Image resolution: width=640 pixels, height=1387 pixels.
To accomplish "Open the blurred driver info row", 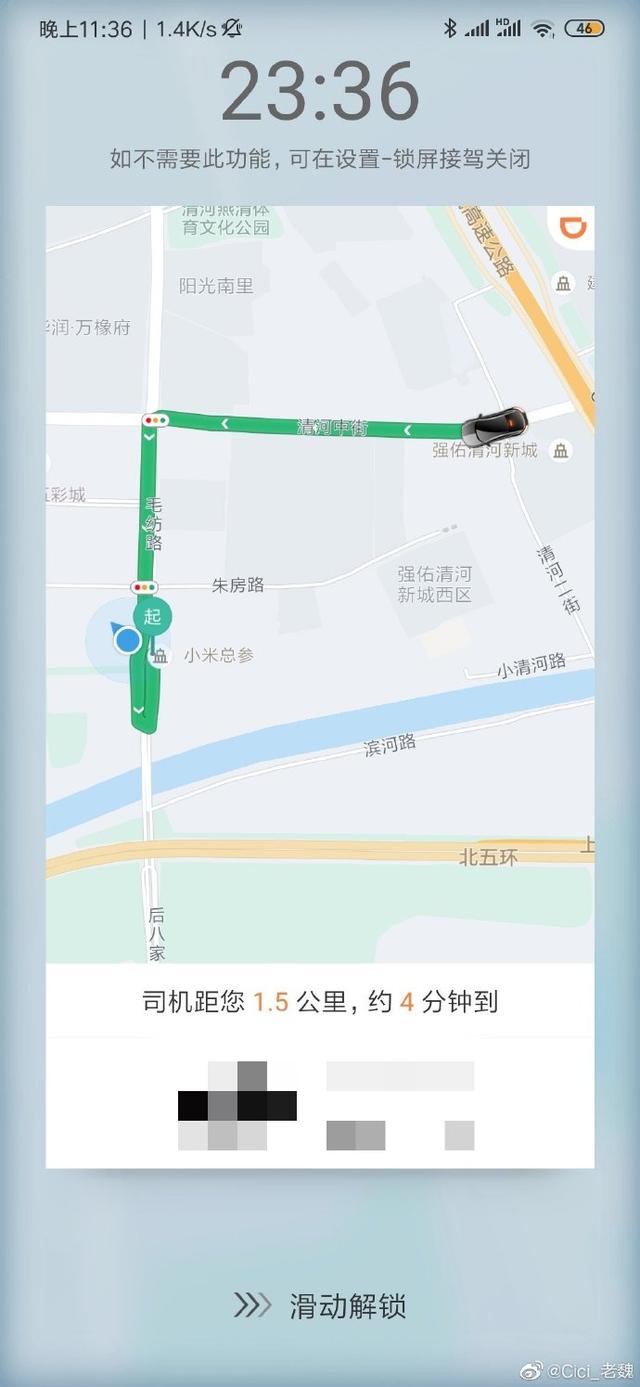I will [320, 1103].
